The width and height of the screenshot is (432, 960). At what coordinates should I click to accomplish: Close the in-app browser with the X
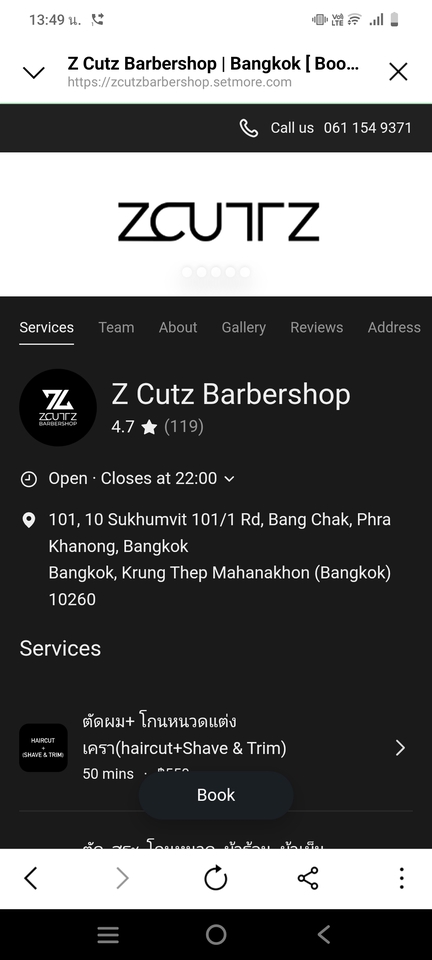tap(398, 72)
